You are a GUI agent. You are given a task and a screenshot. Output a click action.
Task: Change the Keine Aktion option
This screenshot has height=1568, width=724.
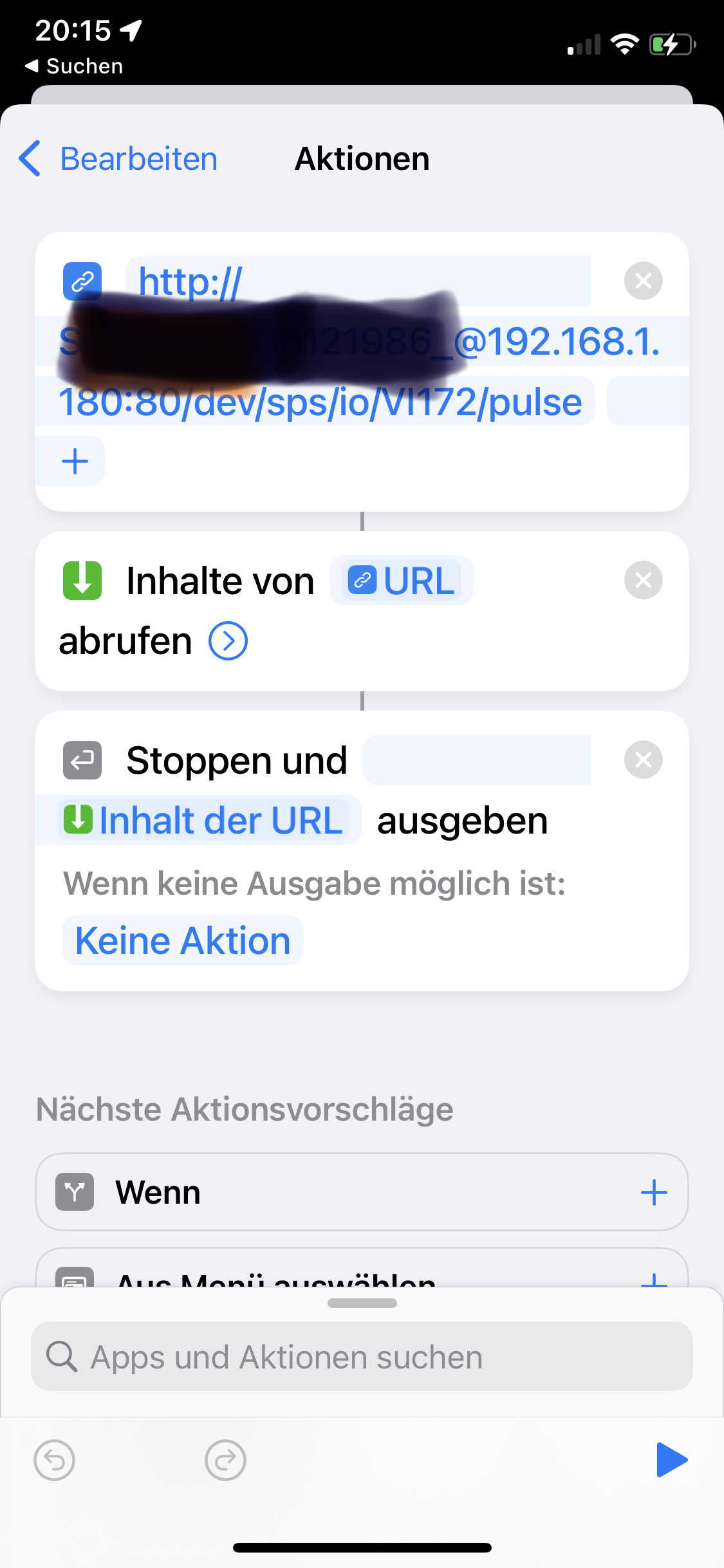[183, 940]
